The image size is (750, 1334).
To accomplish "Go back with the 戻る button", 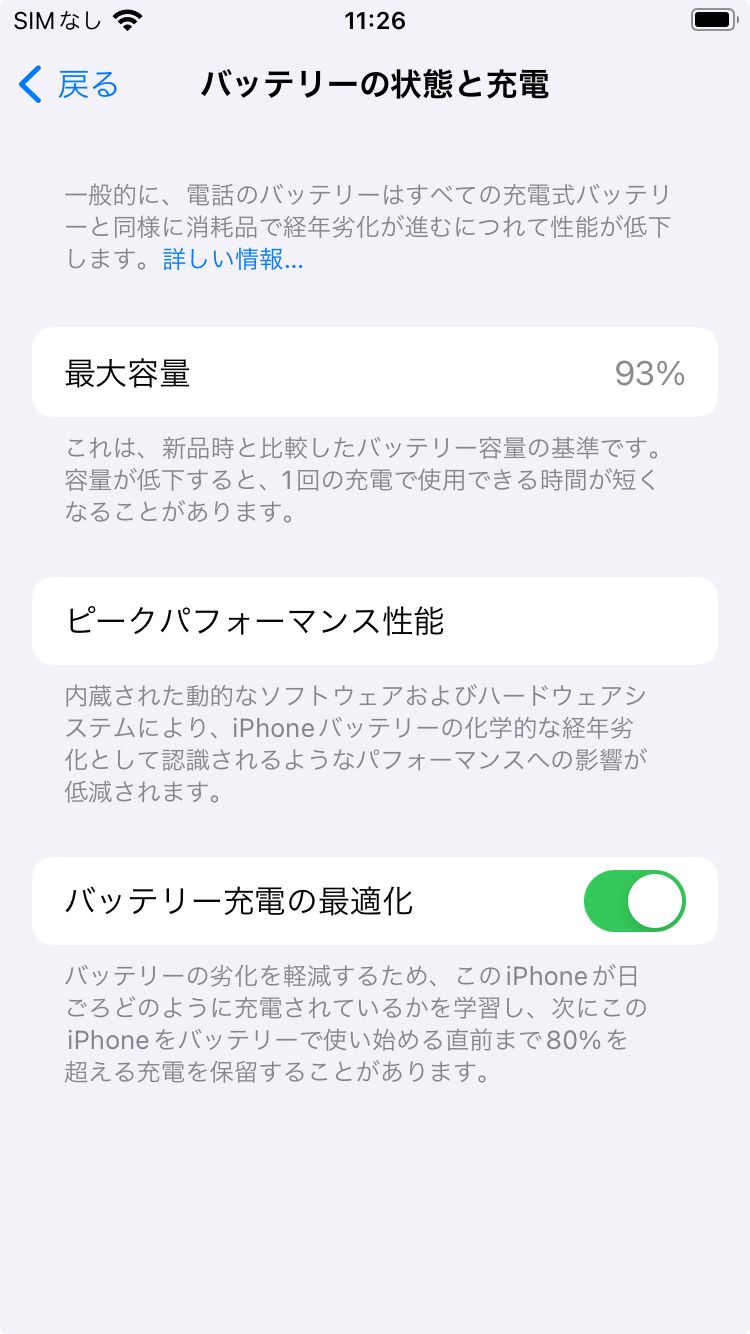I will 68,85.
